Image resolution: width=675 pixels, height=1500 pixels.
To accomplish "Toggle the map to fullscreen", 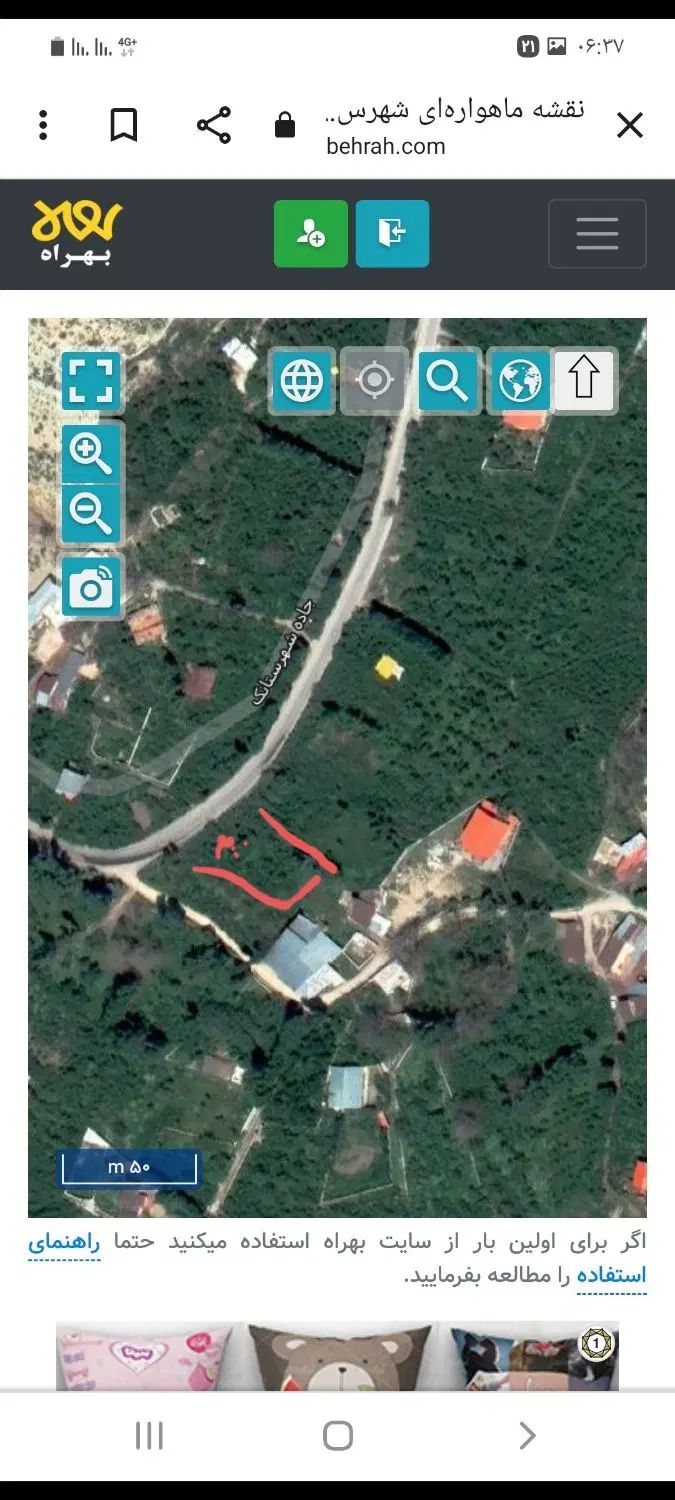I will click(x=91, y=380).
